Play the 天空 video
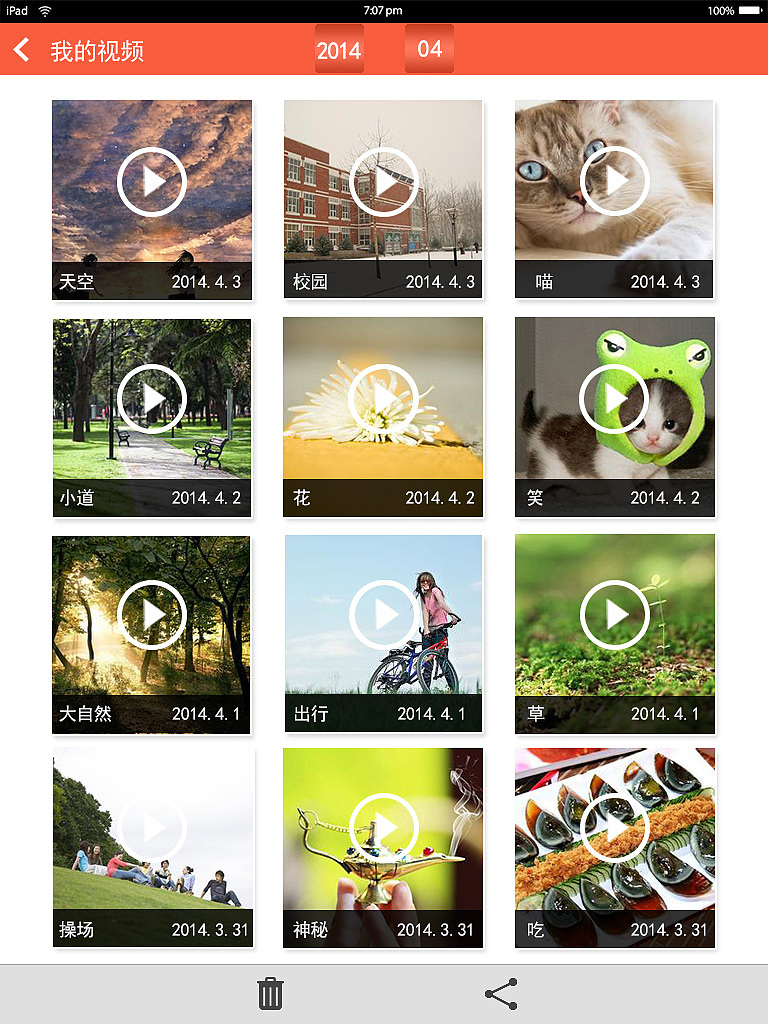This screenshot has height=1024, width=768. pyautogui.click(x=152, y=182)
